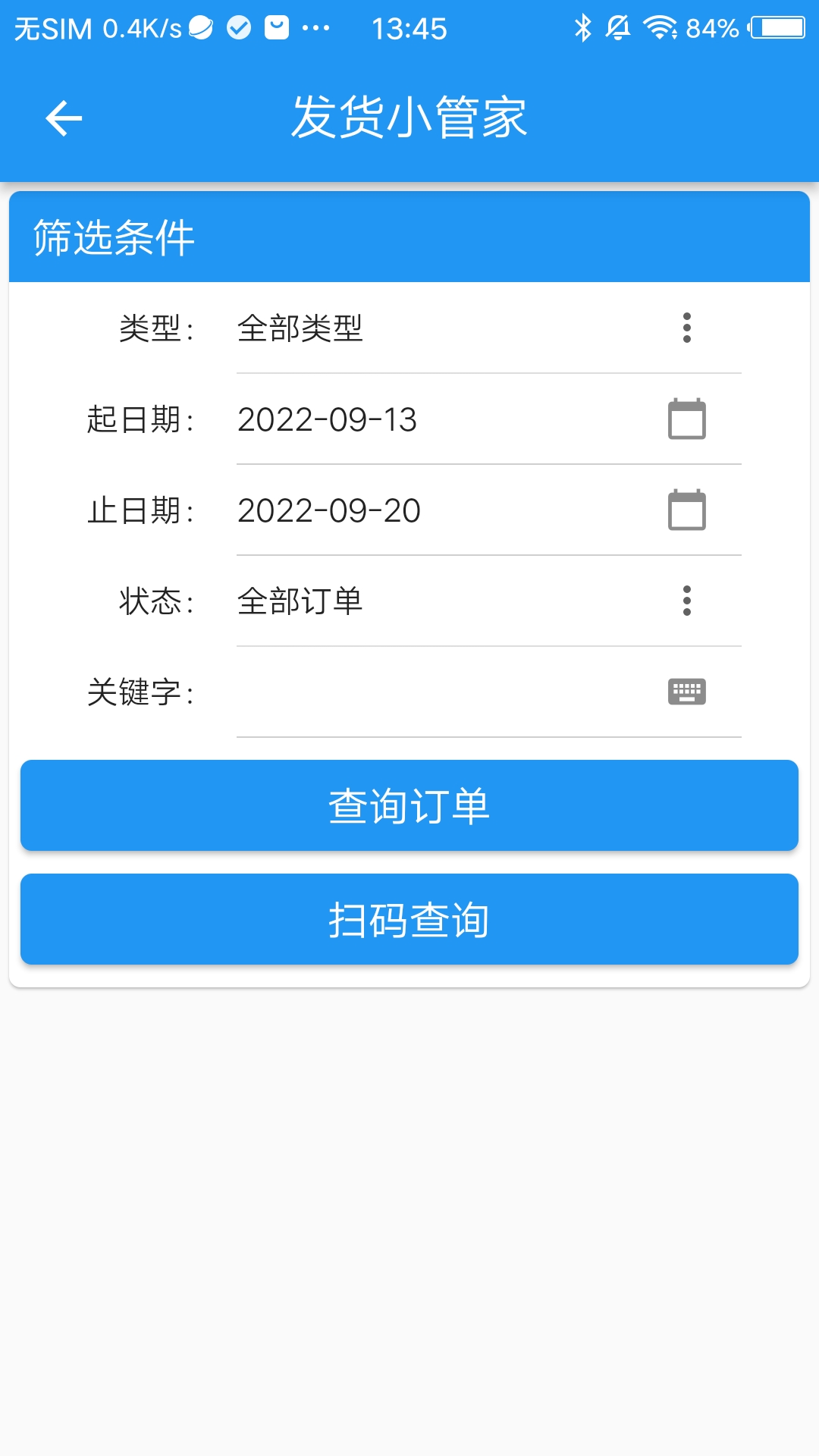Tap the 查询订单 query orders button
Viewport: 819px width, 1456px height.
409,805
